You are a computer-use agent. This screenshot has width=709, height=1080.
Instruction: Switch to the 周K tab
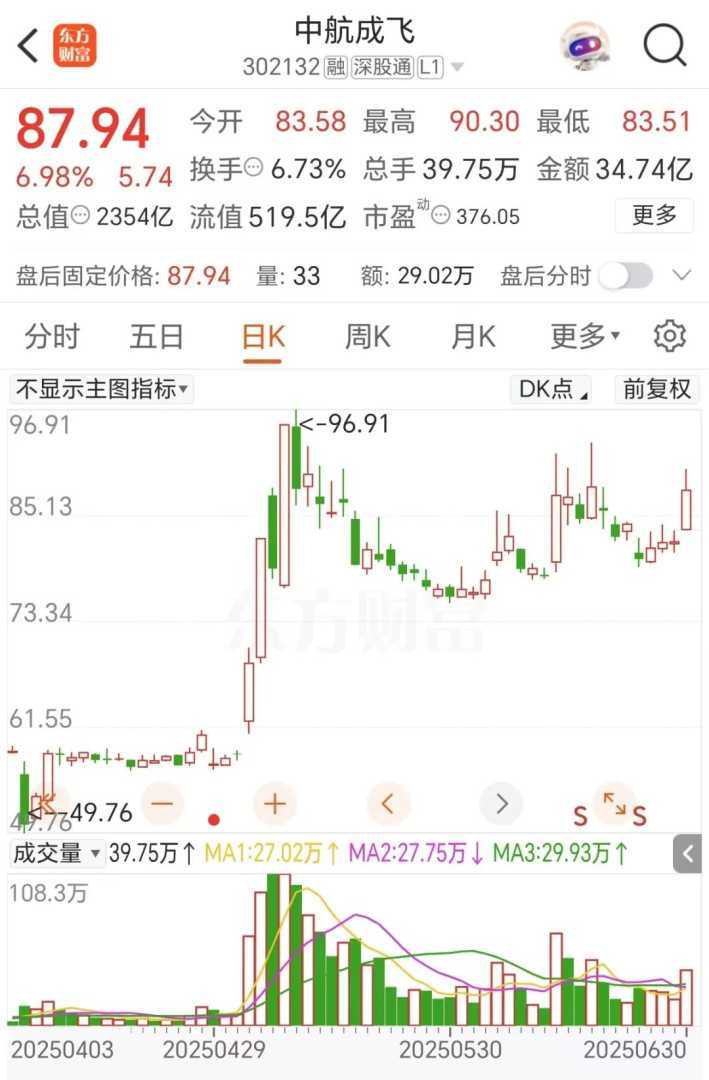367,337
